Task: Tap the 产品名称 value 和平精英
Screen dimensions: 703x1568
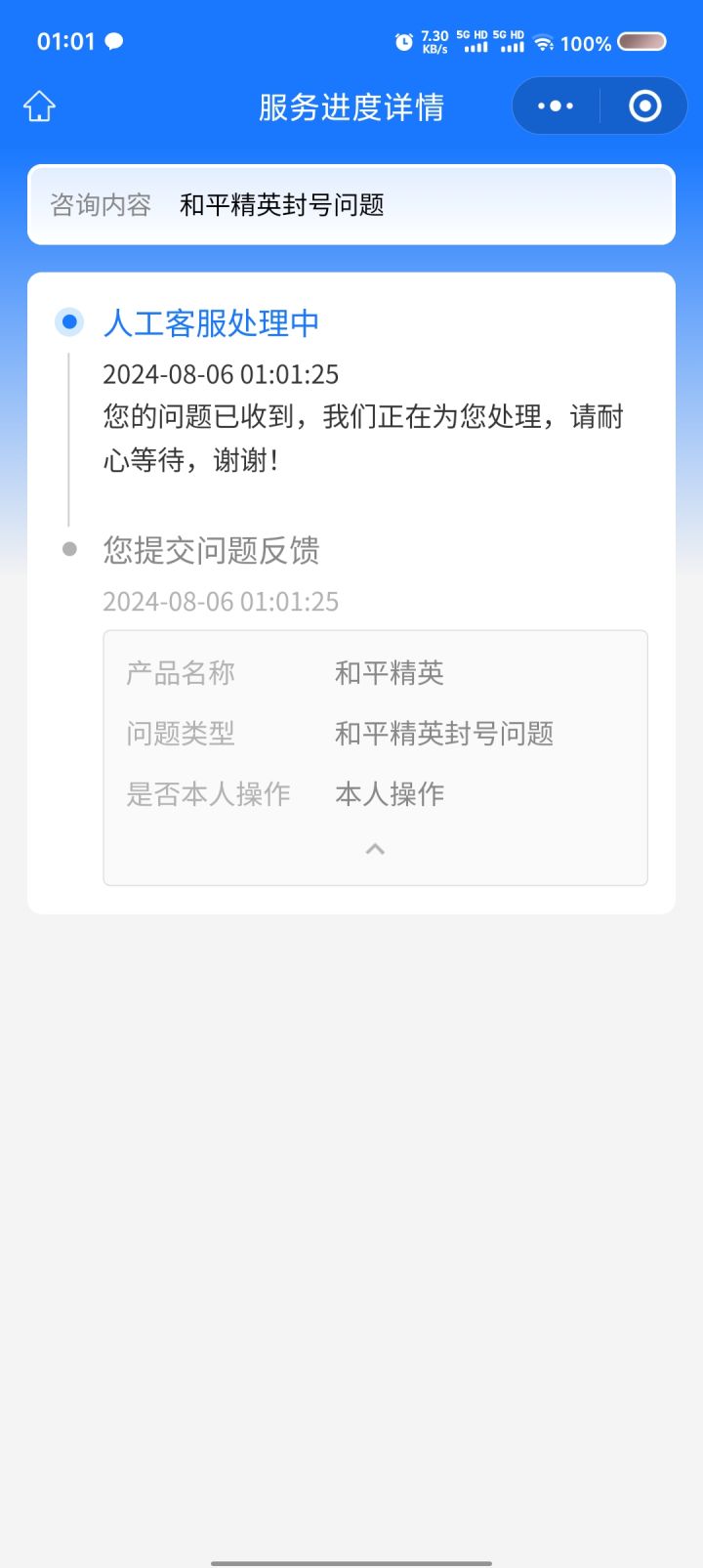Action: click(x=389, y=672)
